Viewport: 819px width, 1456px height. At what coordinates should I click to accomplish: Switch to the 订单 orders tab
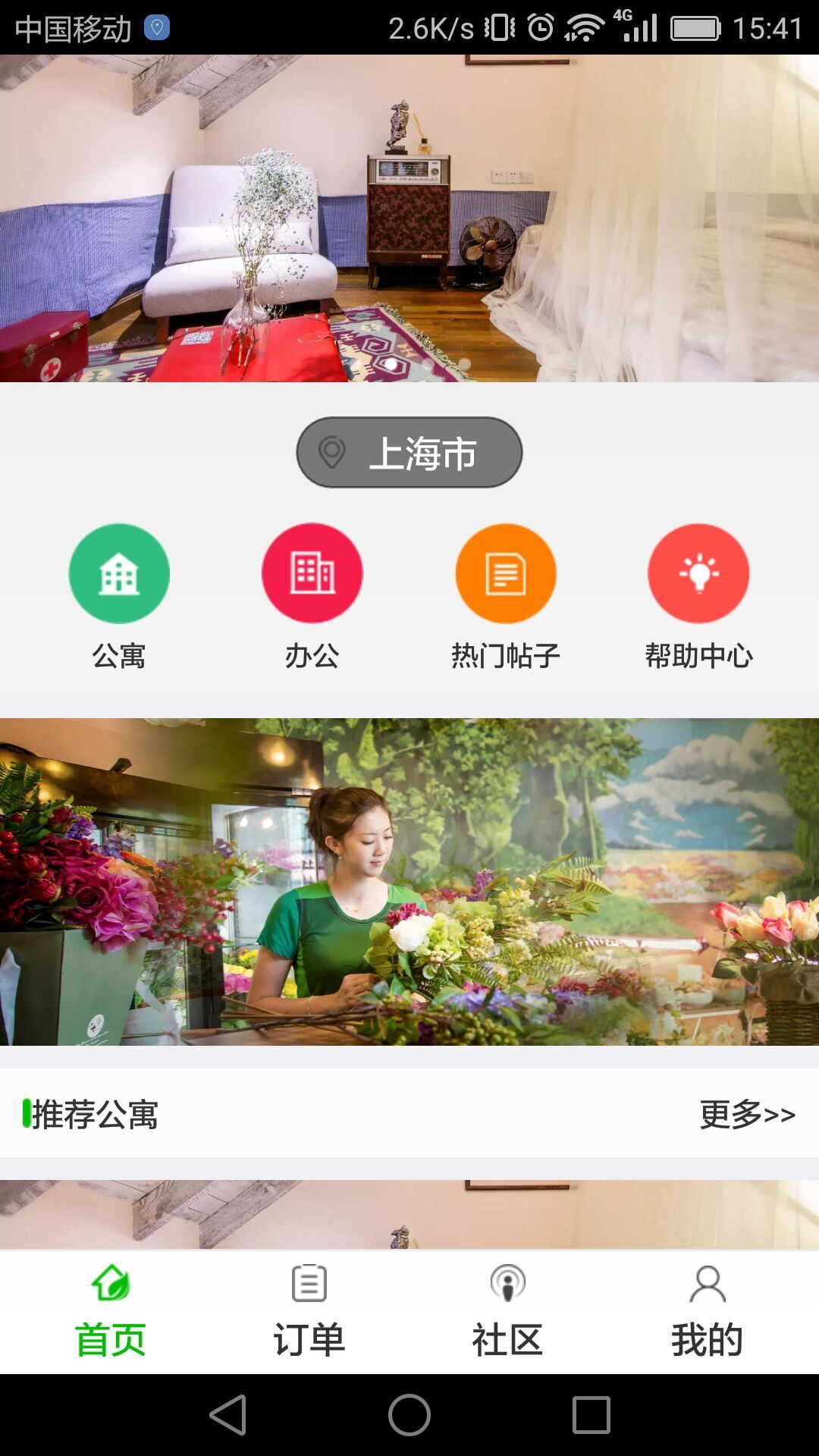coord(309,1312)
